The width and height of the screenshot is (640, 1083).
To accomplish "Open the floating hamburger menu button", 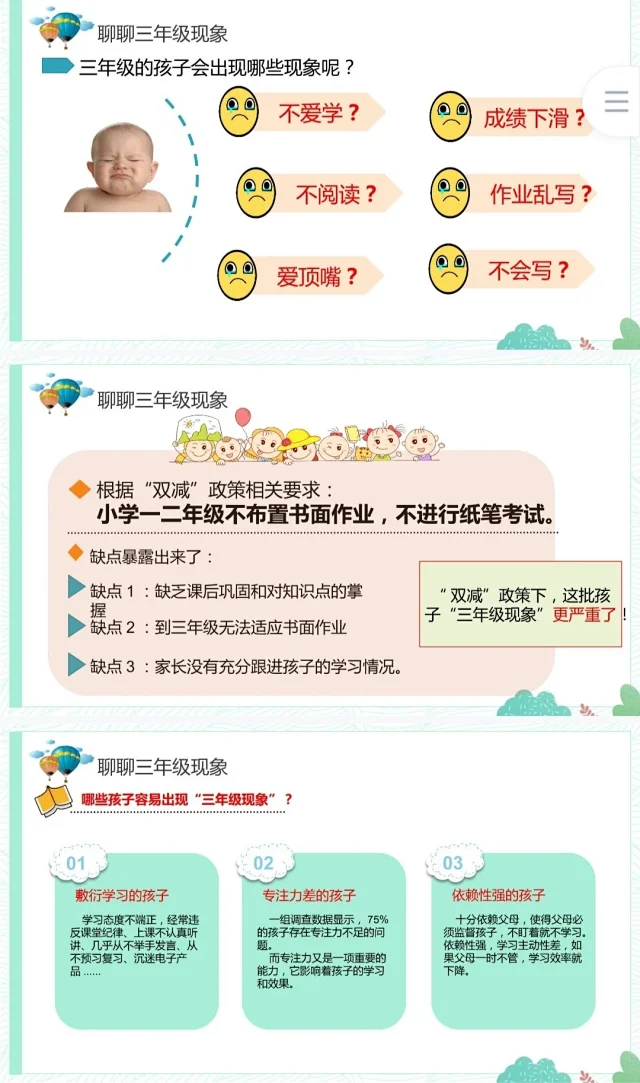I will (616, 101).
